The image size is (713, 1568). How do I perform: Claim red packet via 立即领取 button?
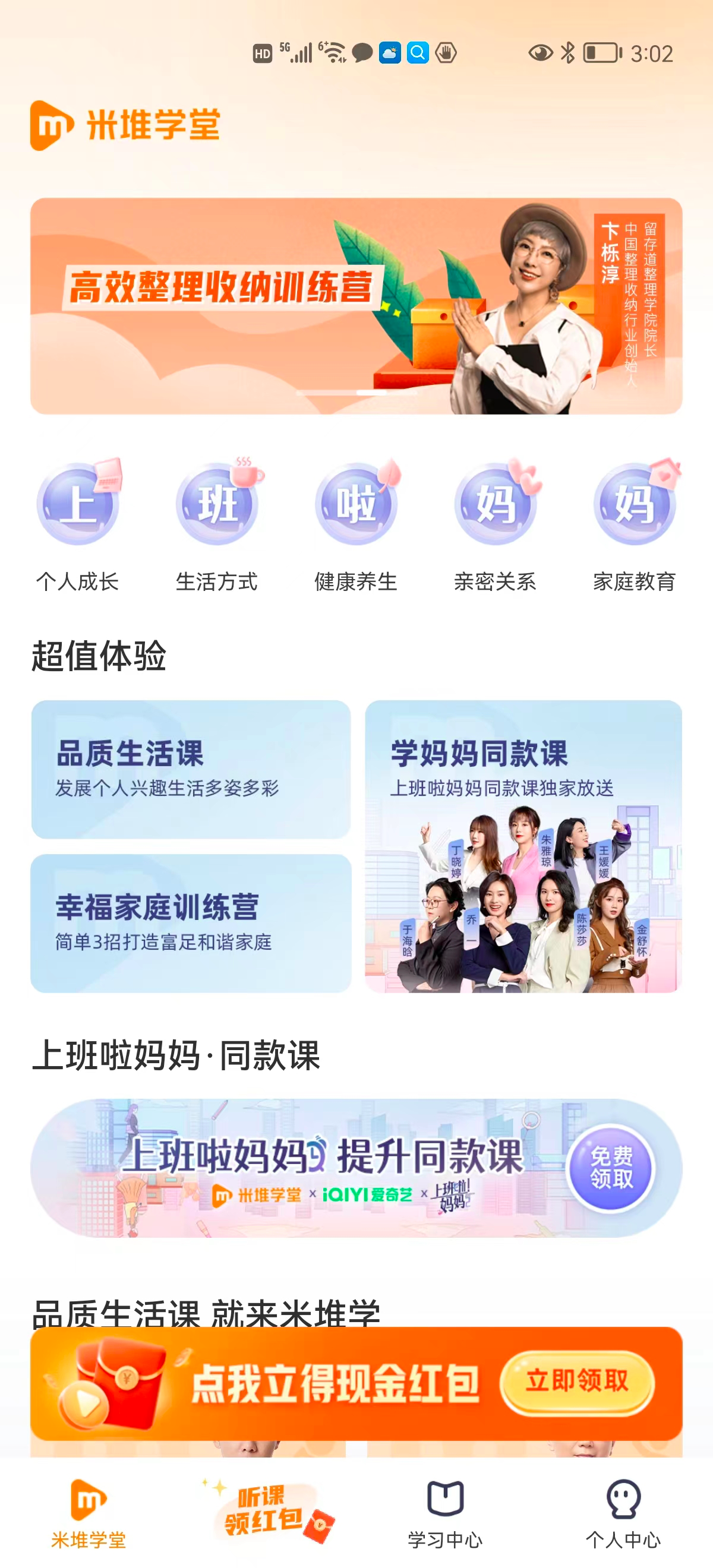coord(576,1381)
